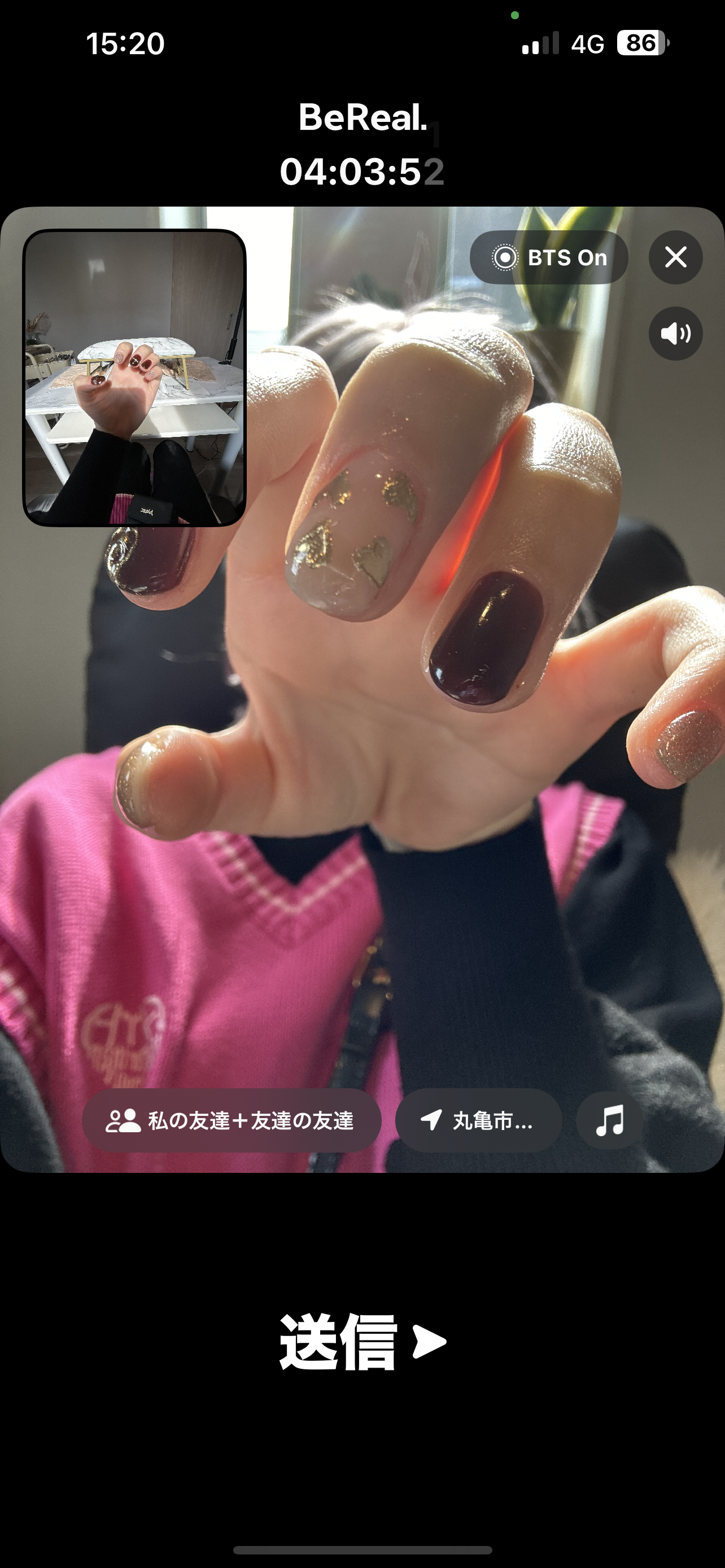Screen dimensions: 725x1568
Task: Mute the sound with the speaker icon
Action: (x=676, y=334)
